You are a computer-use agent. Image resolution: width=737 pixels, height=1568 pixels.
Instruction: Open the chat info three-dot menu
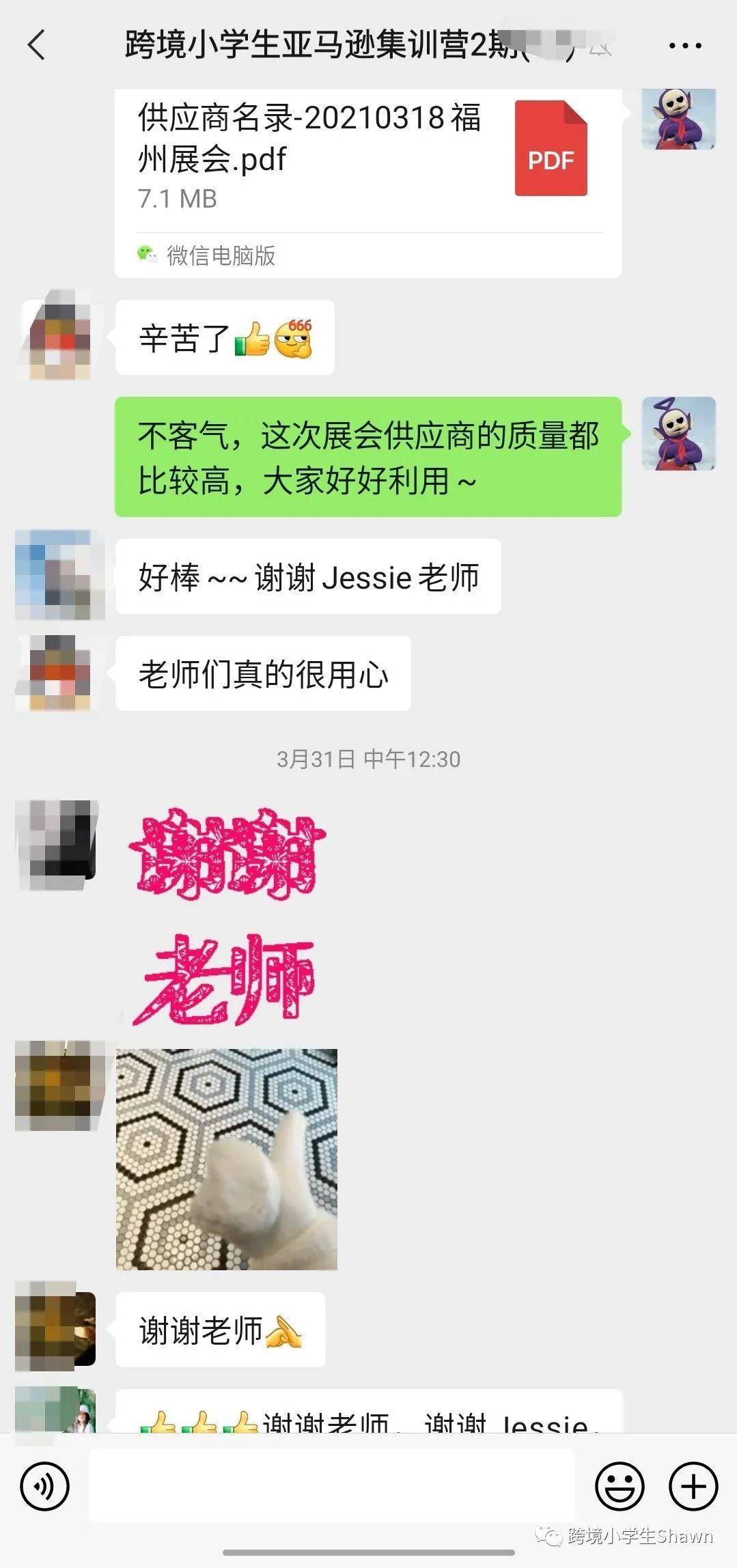684,46
